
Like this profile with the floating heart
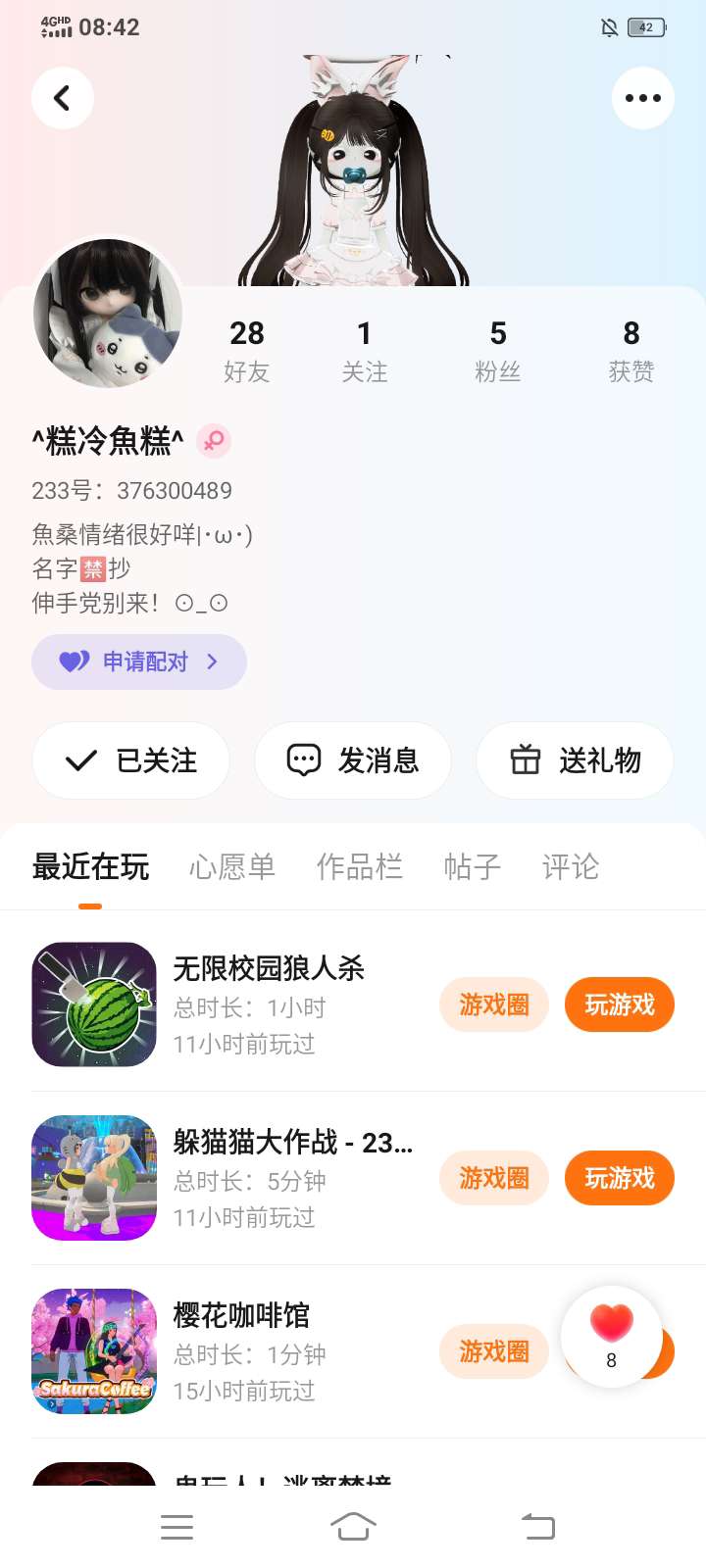point(612,1333)
